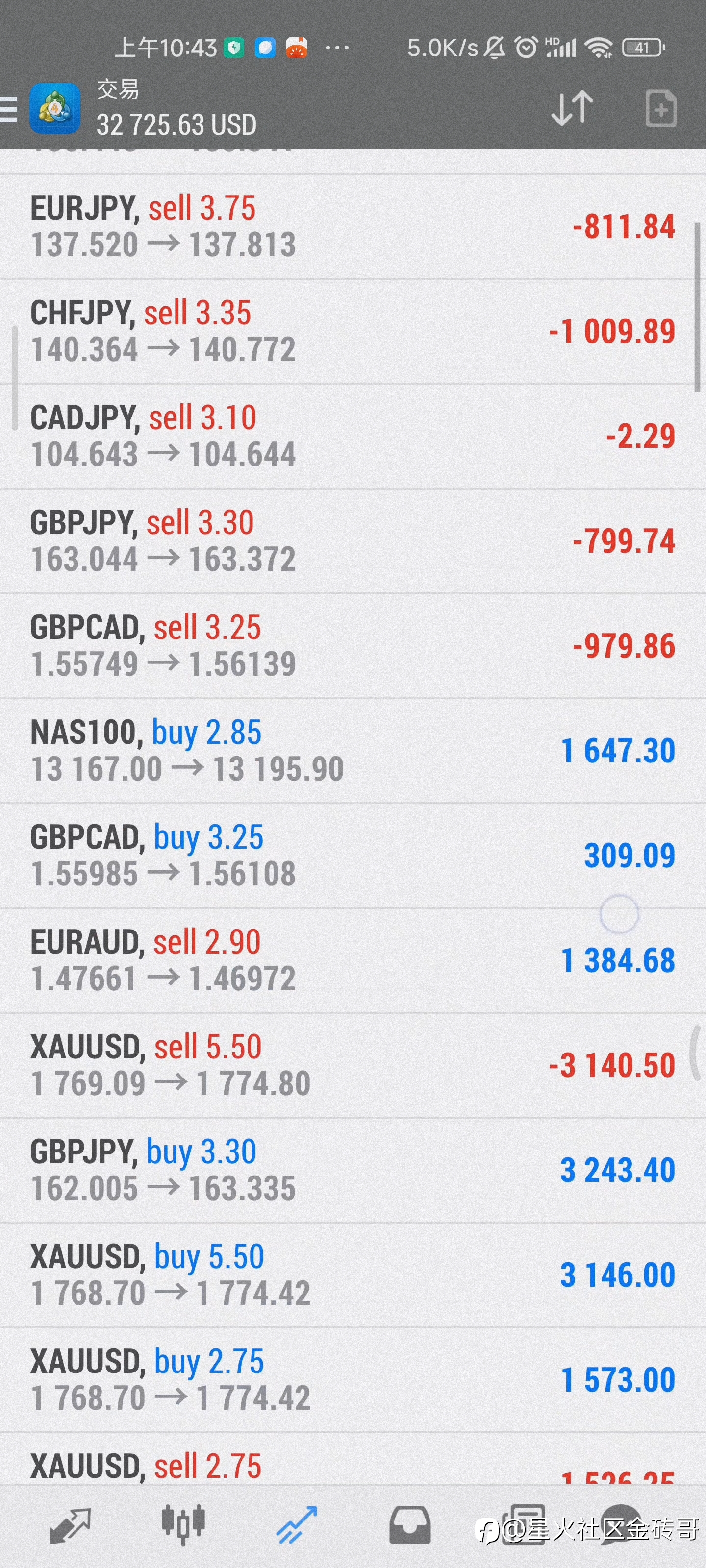The image size is (706, 1568).
Task: Switch to the Trade tab
Action: pyautogui.click(x=297, y=1525)
